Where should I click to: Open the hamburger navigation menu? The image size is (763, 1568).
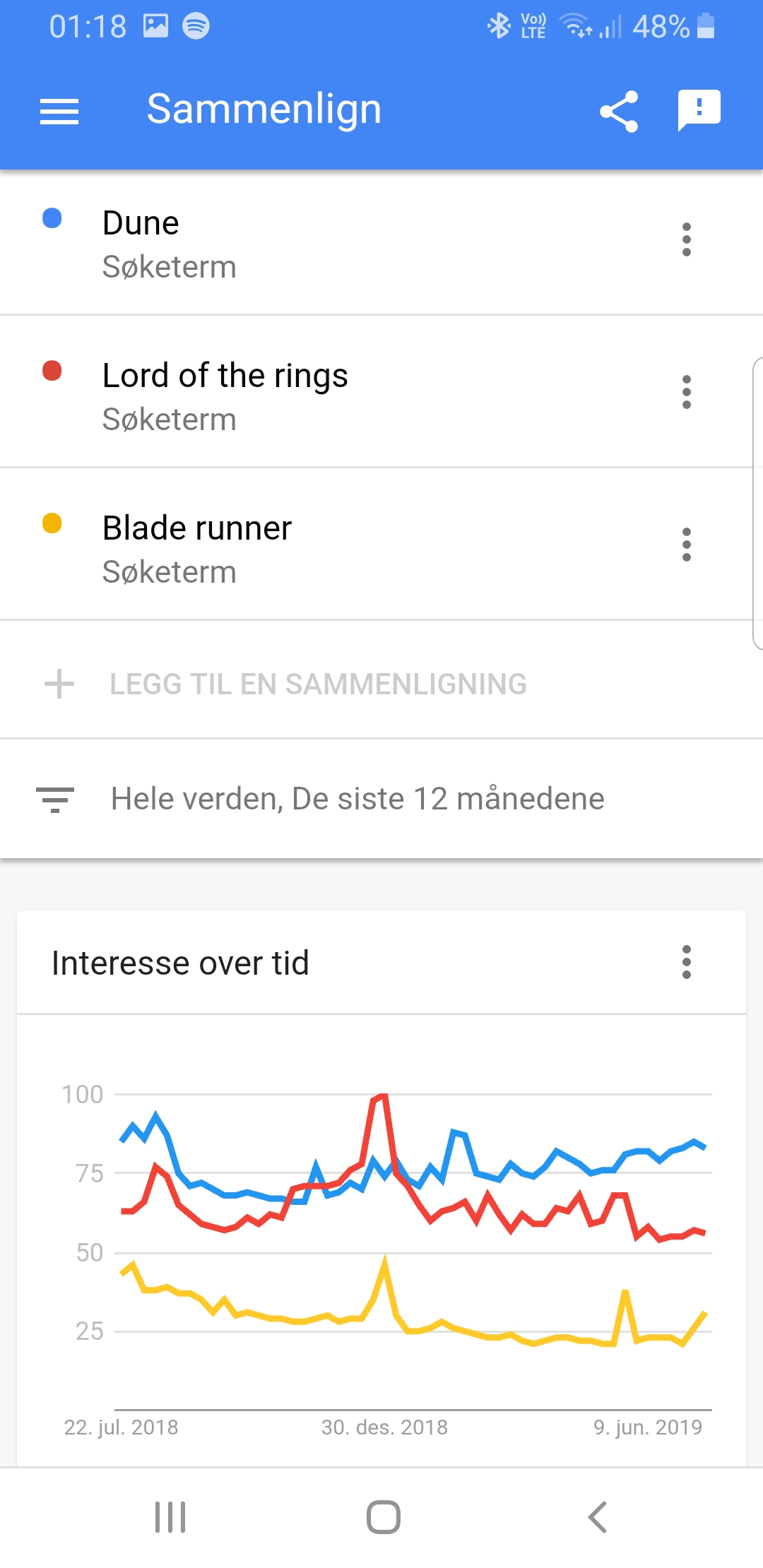59,112
